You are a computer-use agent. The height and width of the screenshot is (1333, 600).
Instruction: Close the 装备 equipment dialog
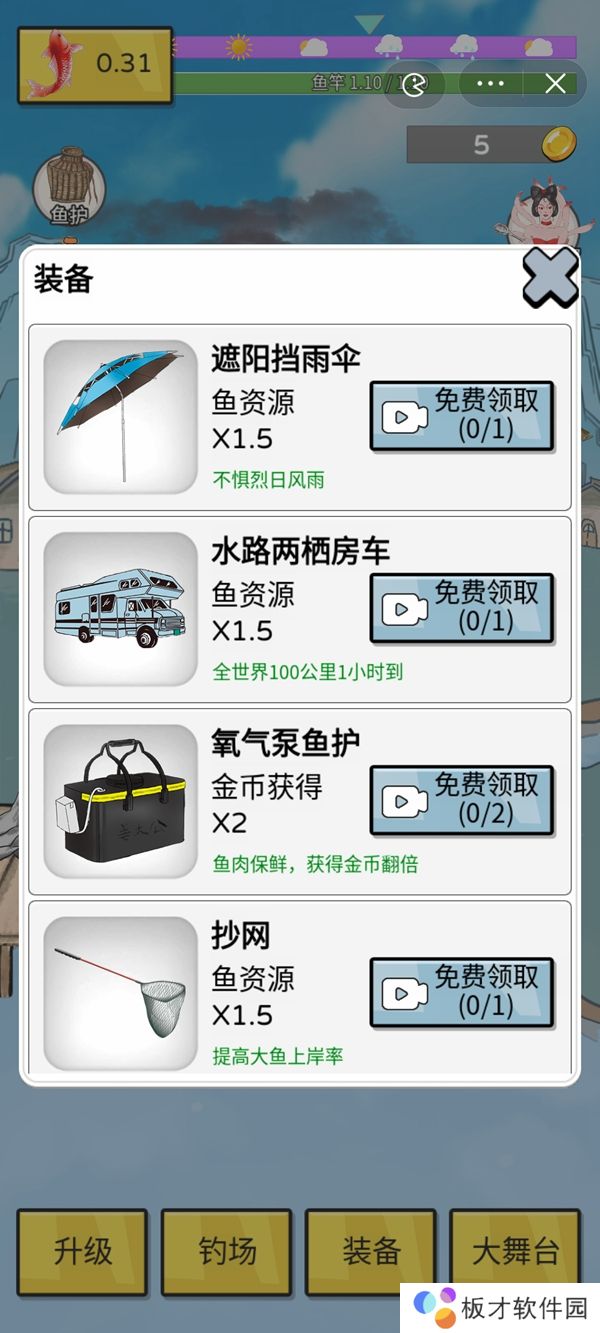(550, 278)
